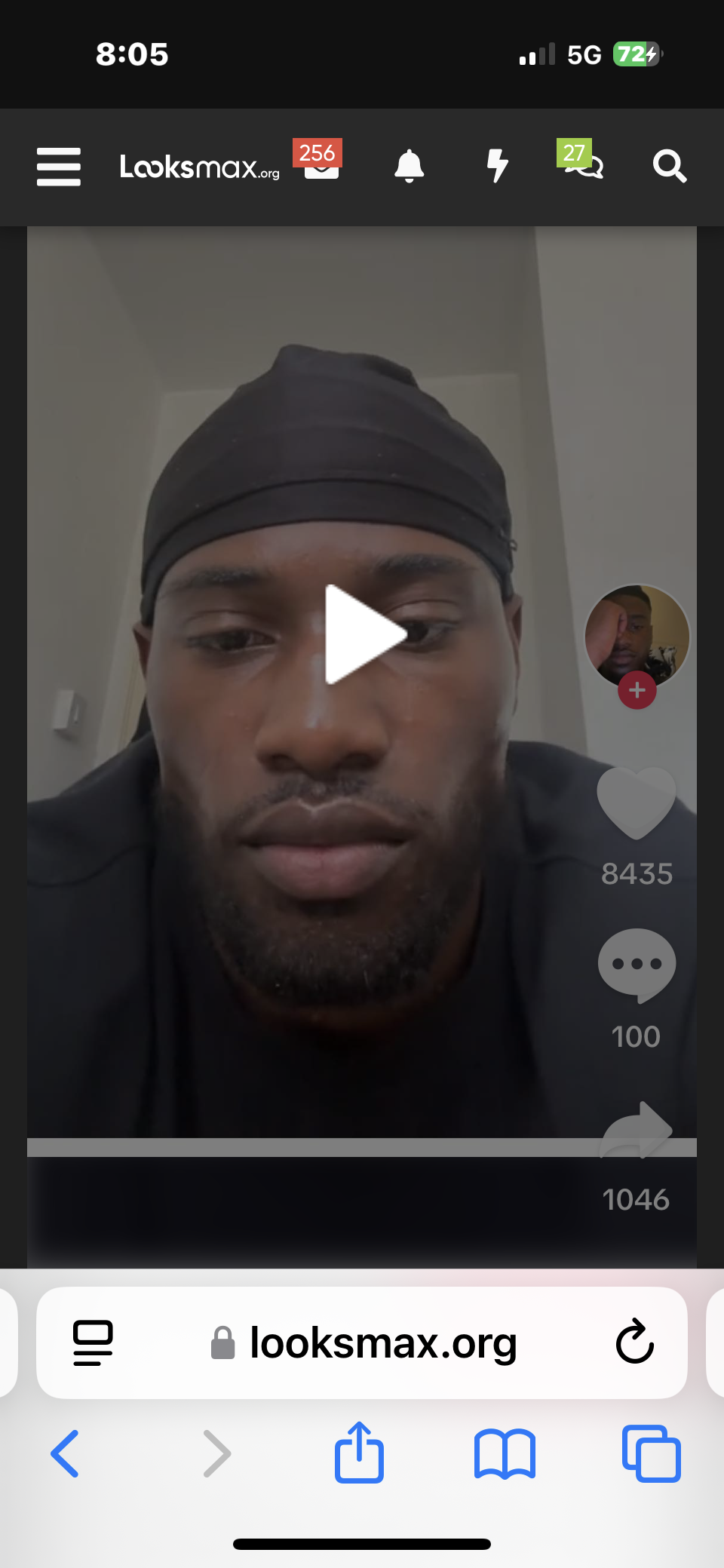This screenshot has height=1568, width=724.
Task: Open the notifications bell
Action: pyautogui.click(x=409, y=166)
